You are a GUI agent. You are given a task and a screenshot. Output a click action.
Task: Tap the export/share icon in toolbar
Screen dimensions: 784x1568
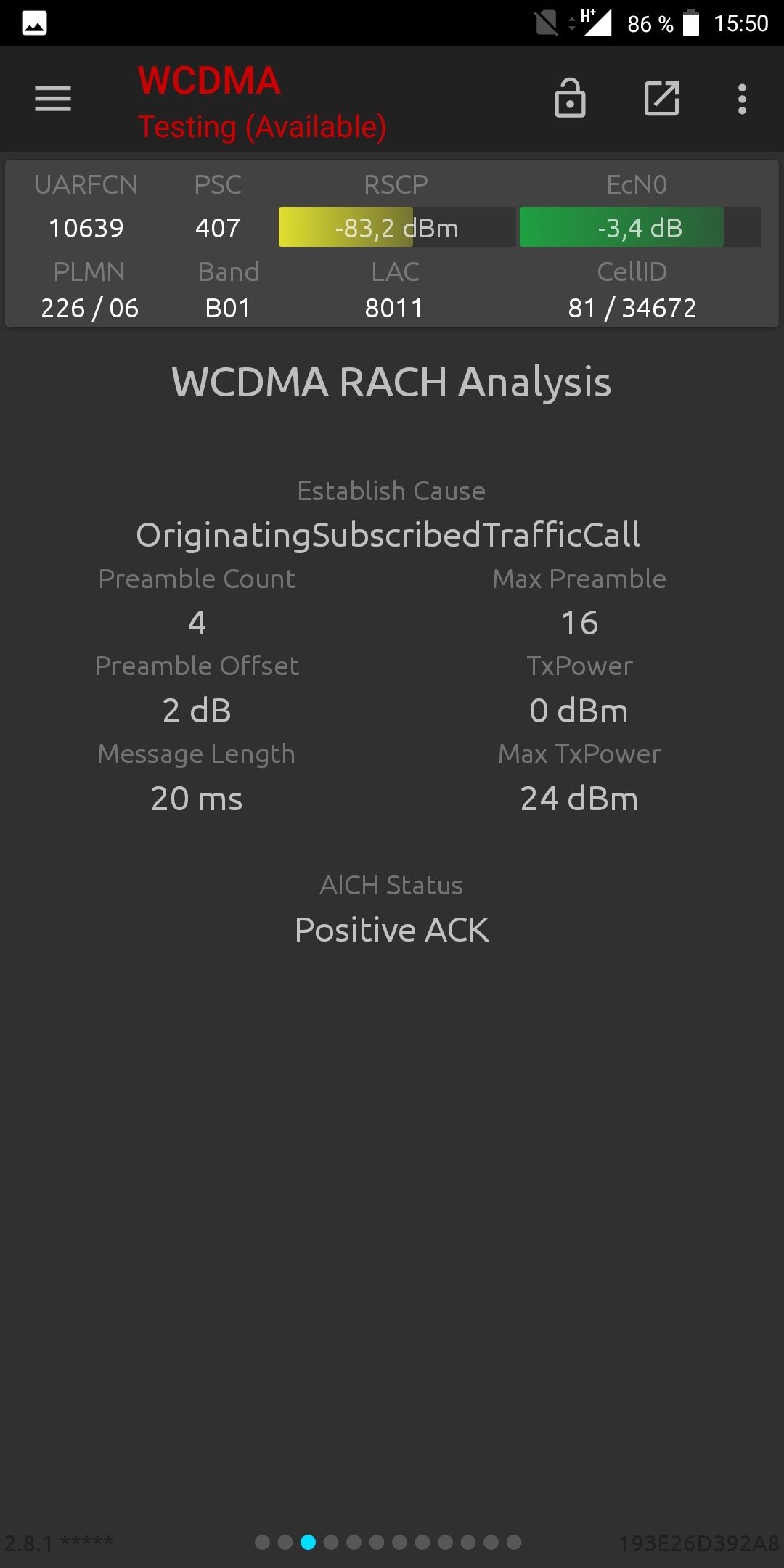pyautogui.click(x=662, y=98)
